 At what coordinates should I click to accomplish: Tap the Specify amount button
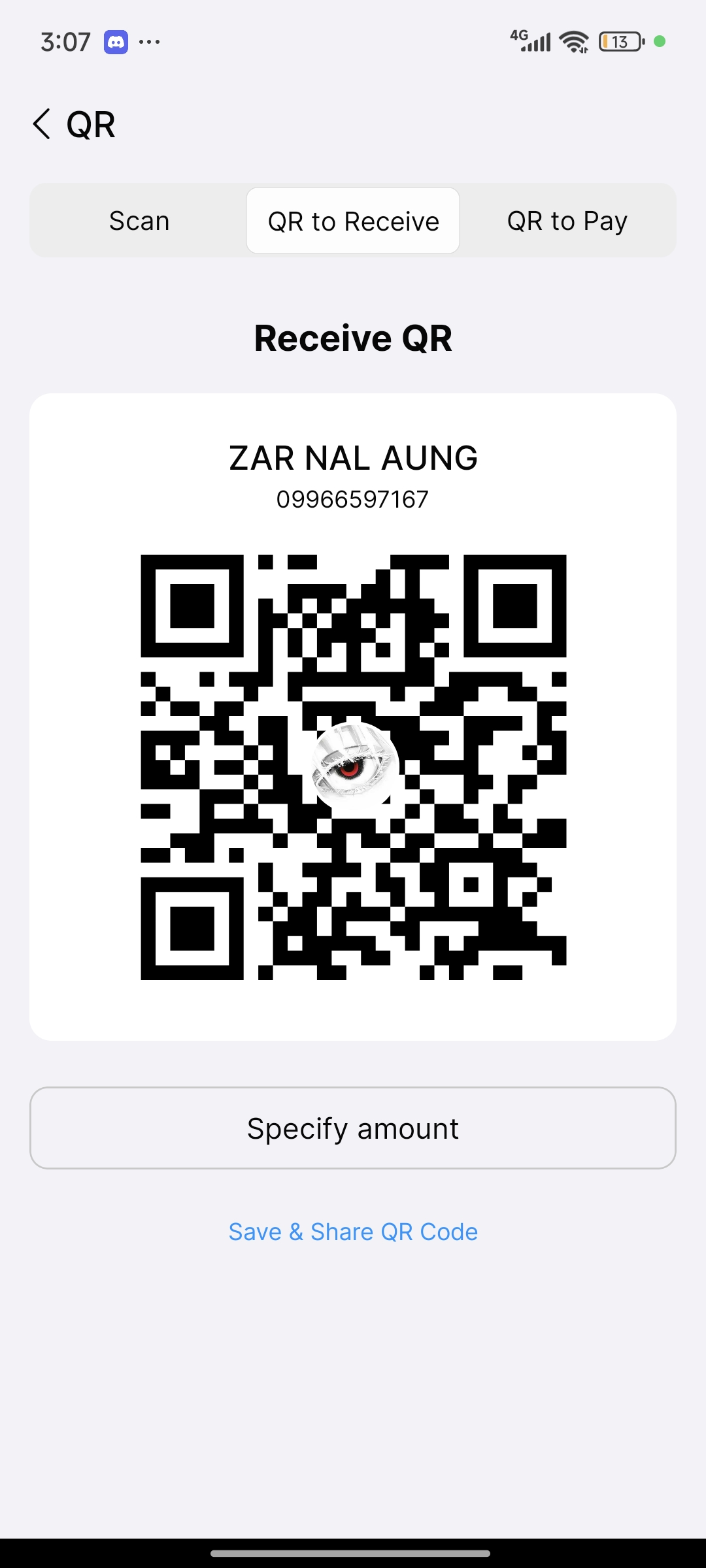point(353,1128)
